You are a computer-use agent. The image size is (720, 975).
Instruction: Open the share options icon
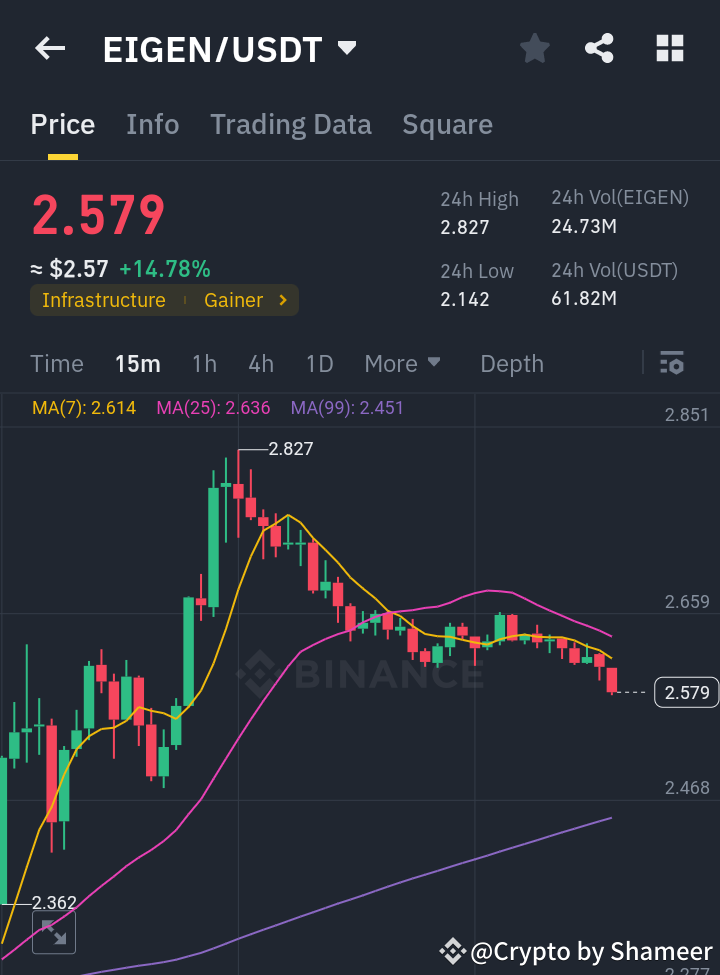pyautogui.click(x=599, y=48)
